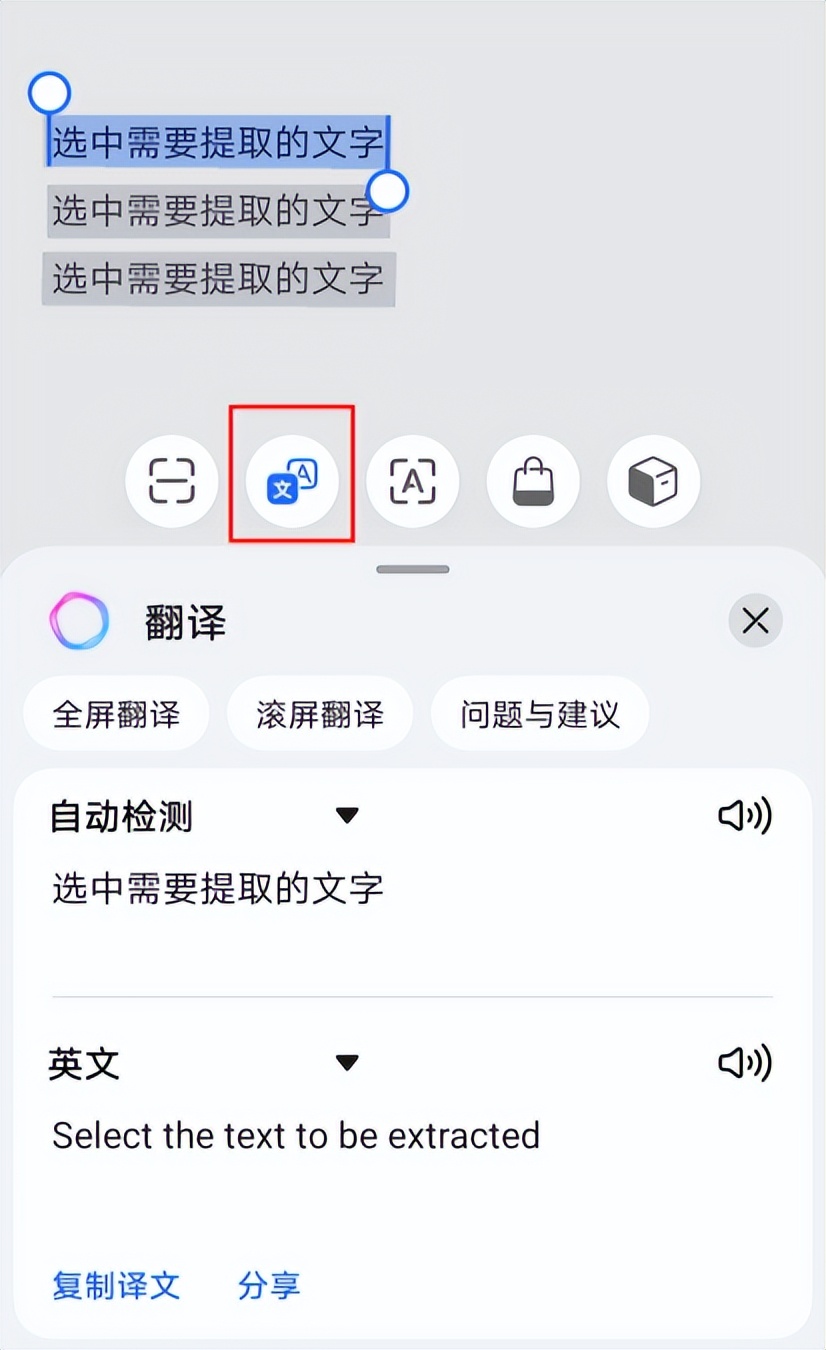
Task: Tap the scan frame icon
Action: pyautogui.click(x=171, y=482)
